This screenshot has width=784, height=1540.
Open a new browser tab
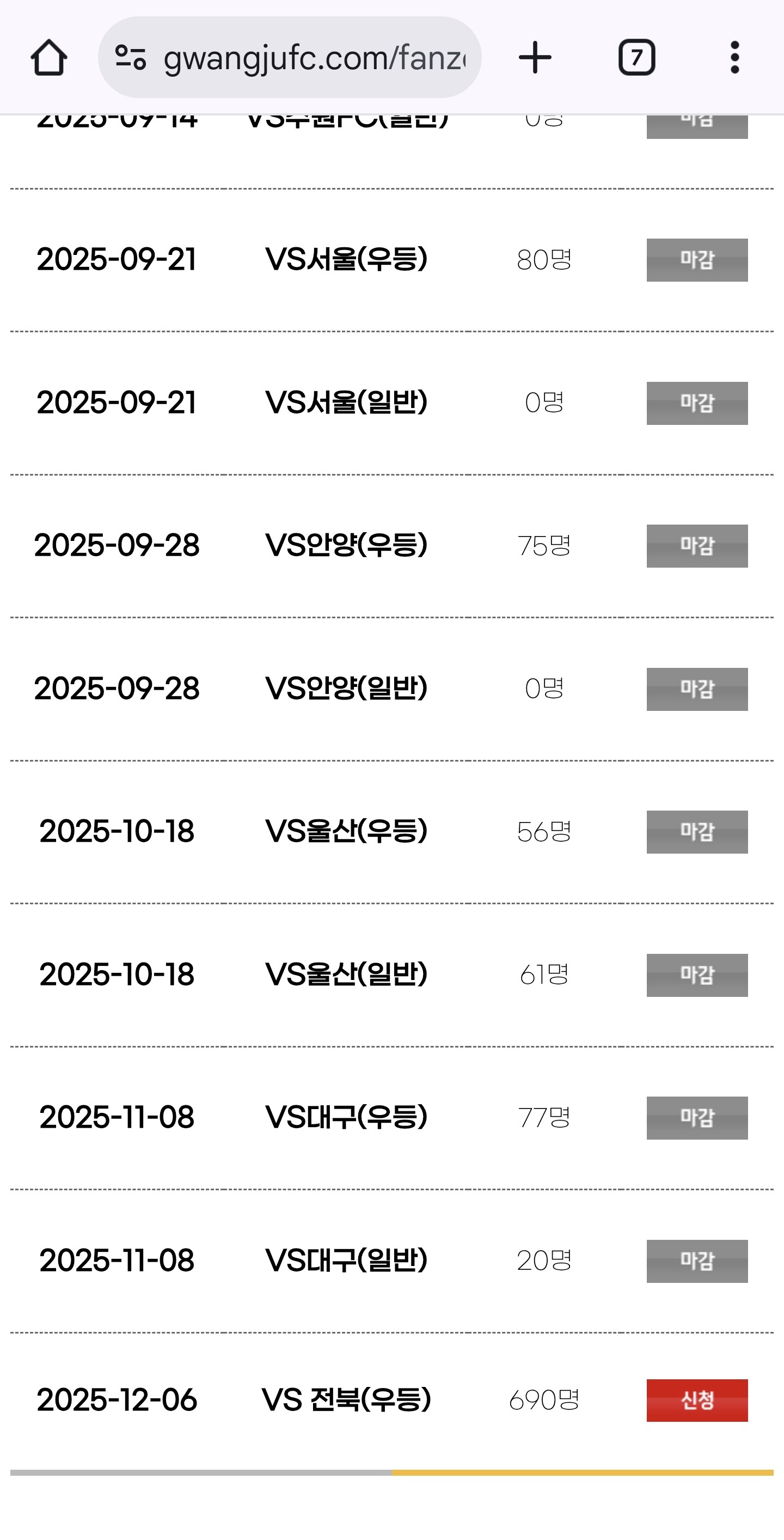pyautogui.click(x=535, y=58)
